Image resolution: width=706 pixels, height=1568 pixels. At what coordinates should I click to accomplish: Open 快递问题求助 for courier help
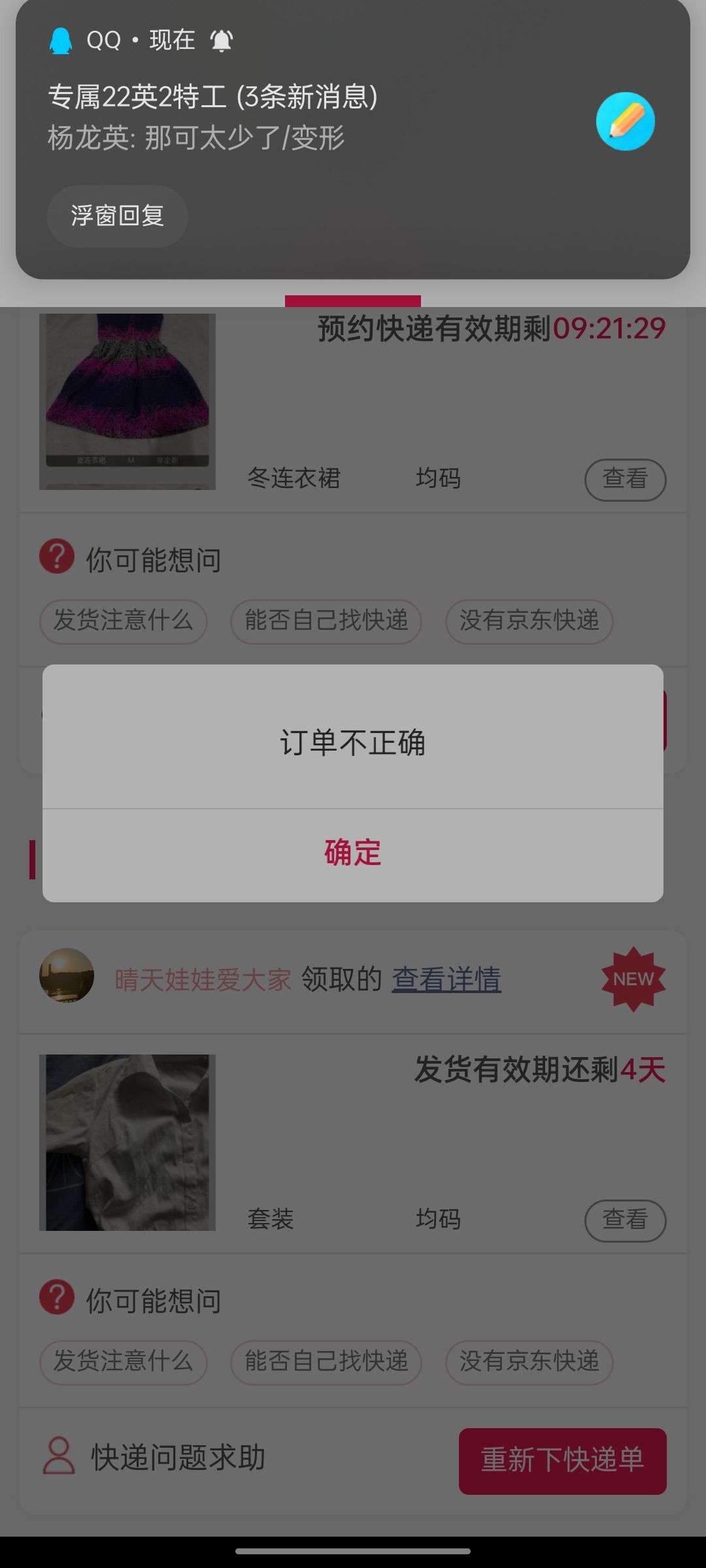tap(154, 1458)
